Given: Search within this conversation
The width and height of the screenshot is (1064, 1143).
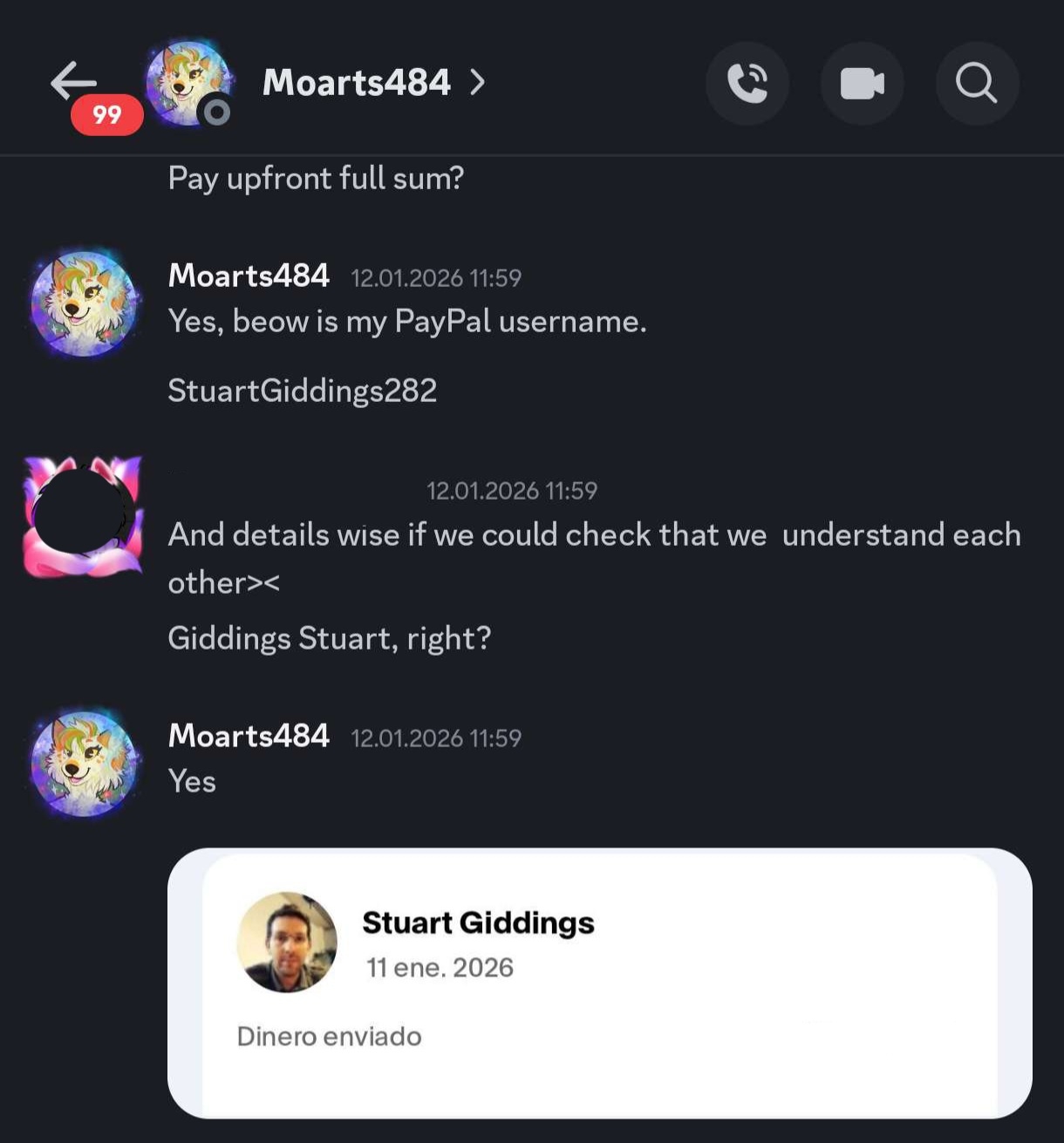Looking at the screenshot, I should (x=976, y=84).
